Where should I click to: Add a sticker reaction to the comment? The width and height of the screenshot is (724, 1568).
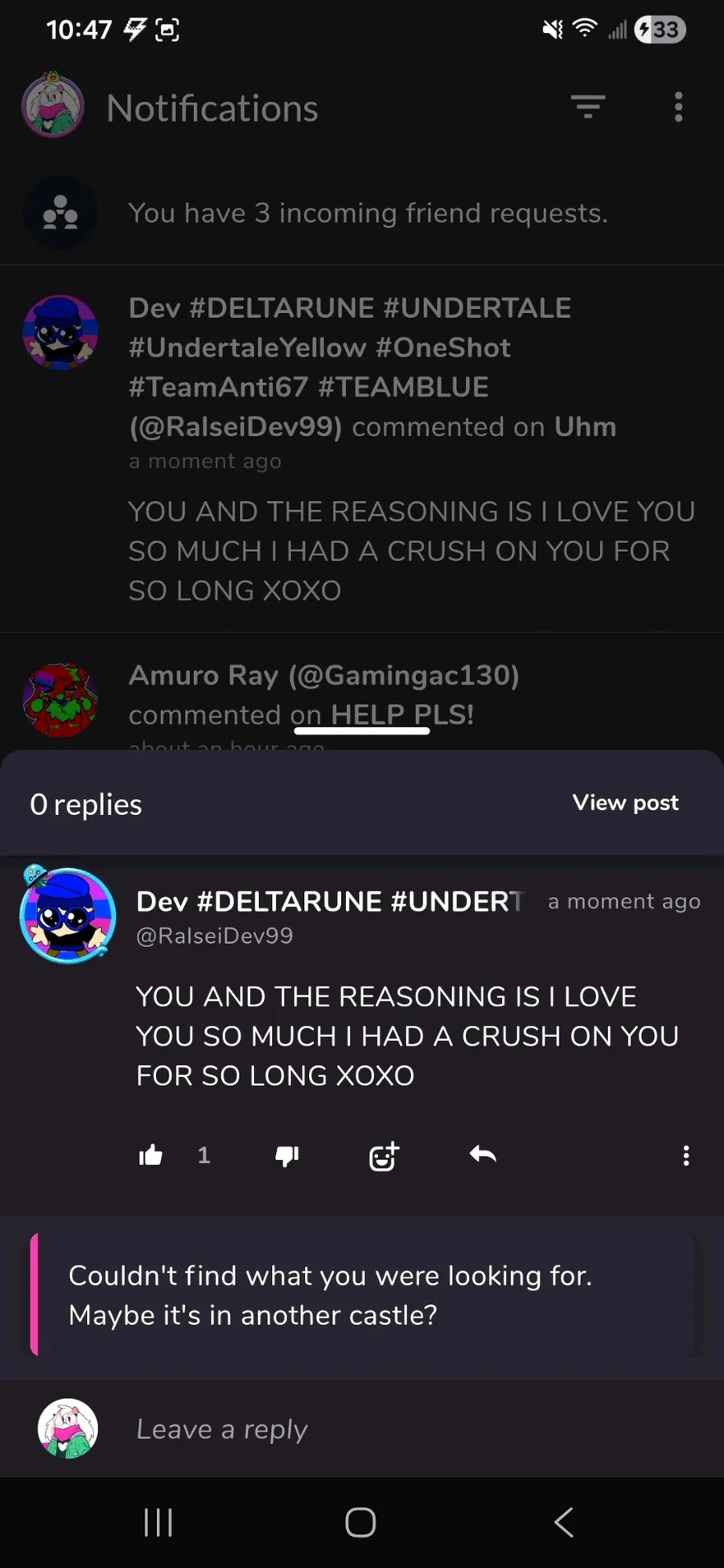point(384,1156)
